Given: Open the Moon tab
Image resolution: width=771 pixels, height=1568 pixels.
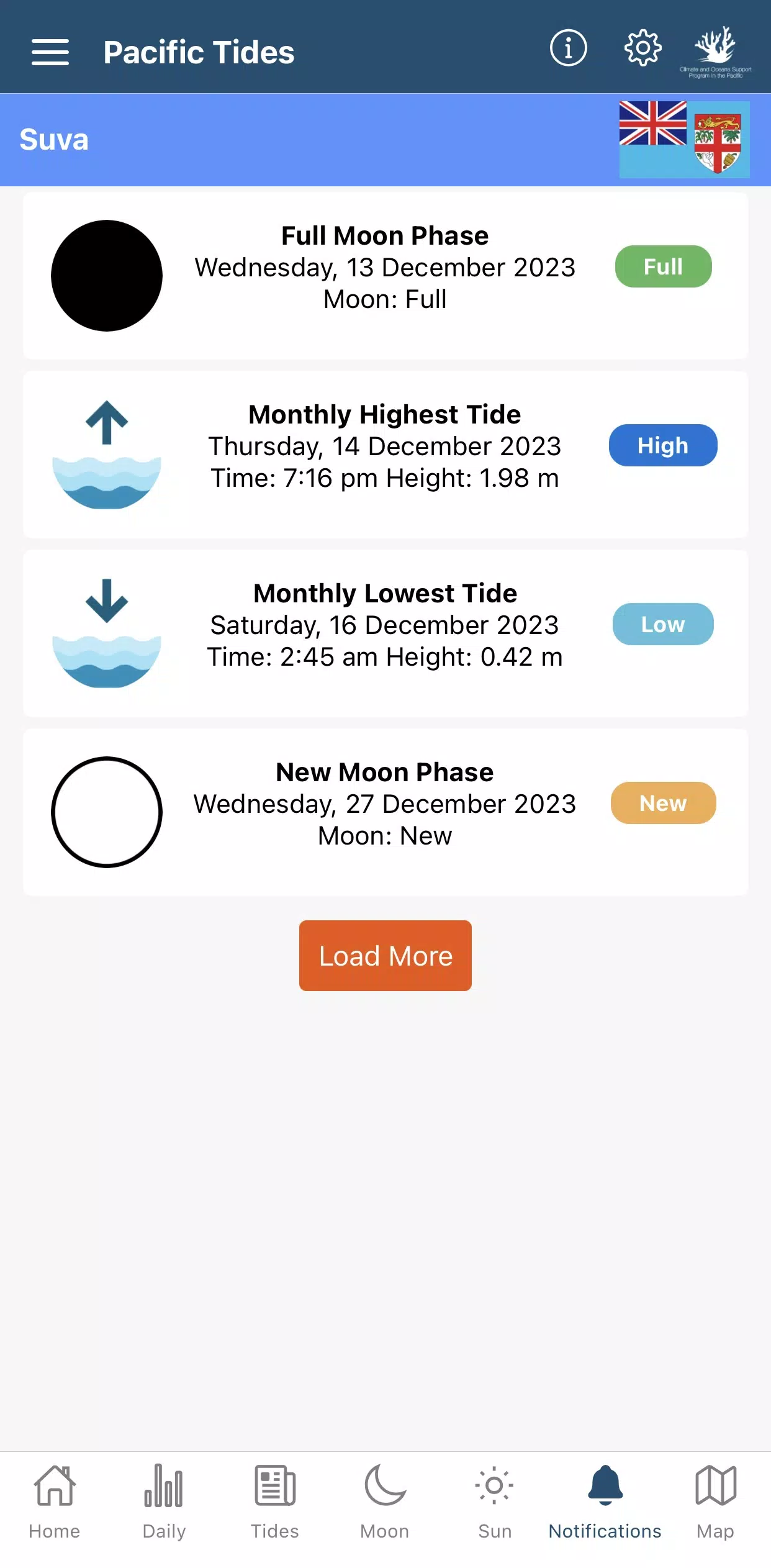Looking at the screenshot, I should 385,1502.
